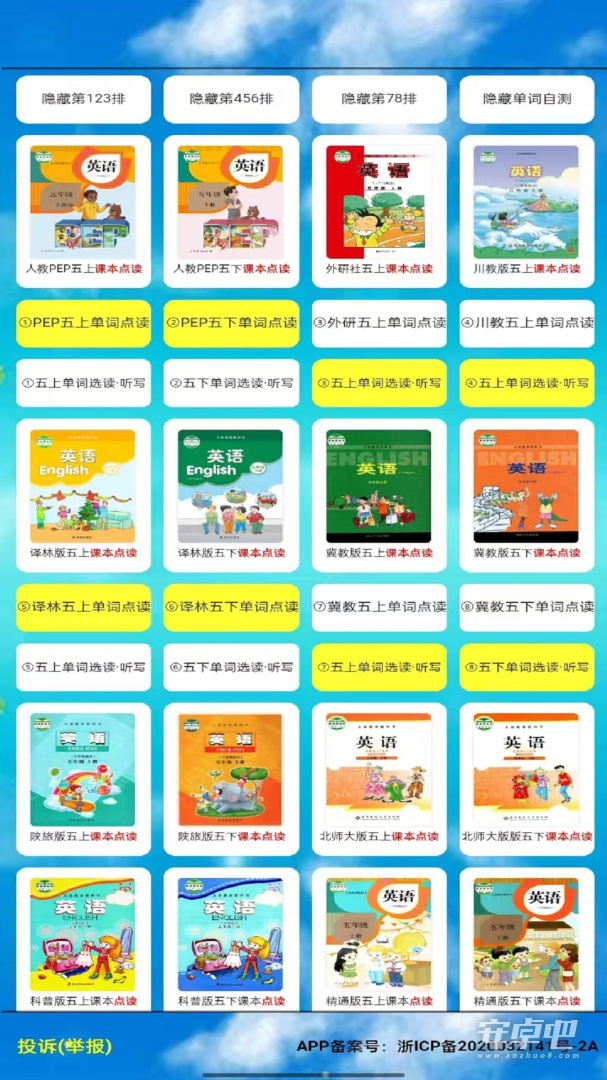
Task: Open 人教PEP五上 textbook reading
Action: (83, 211)
